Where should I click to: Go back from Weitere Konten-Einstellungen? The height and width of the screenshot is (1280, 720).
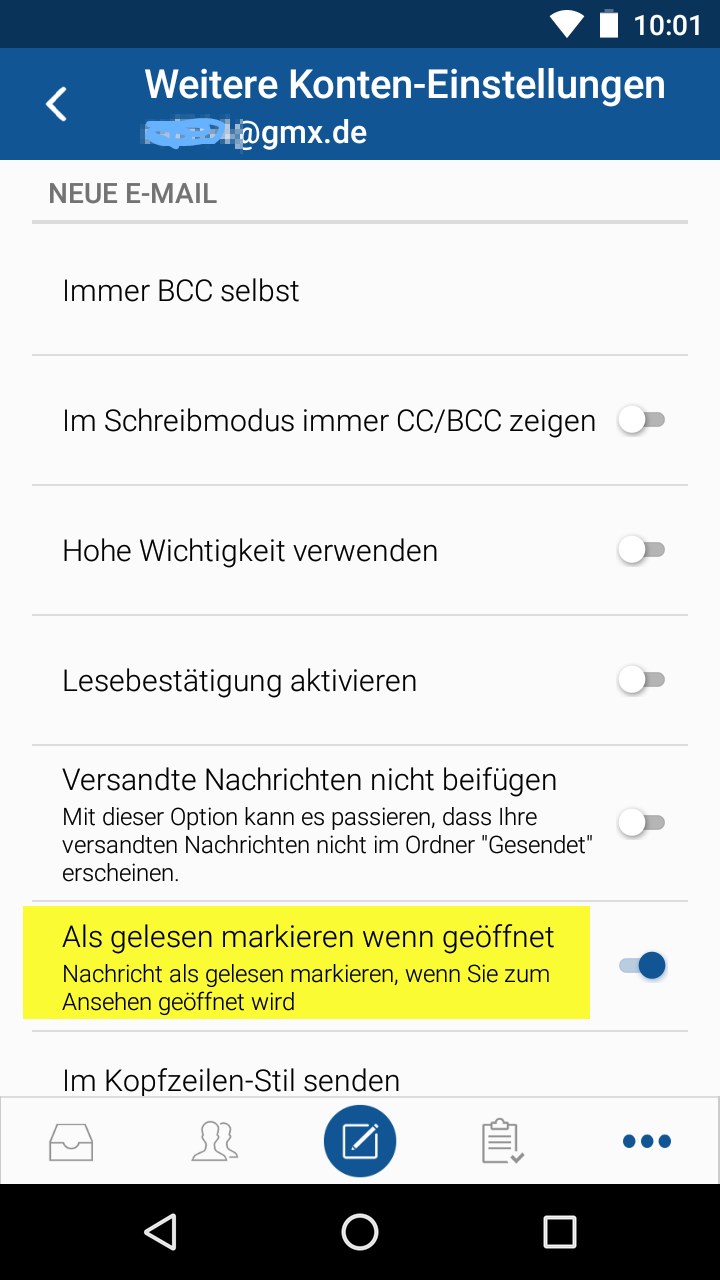[x=57, y=104]
